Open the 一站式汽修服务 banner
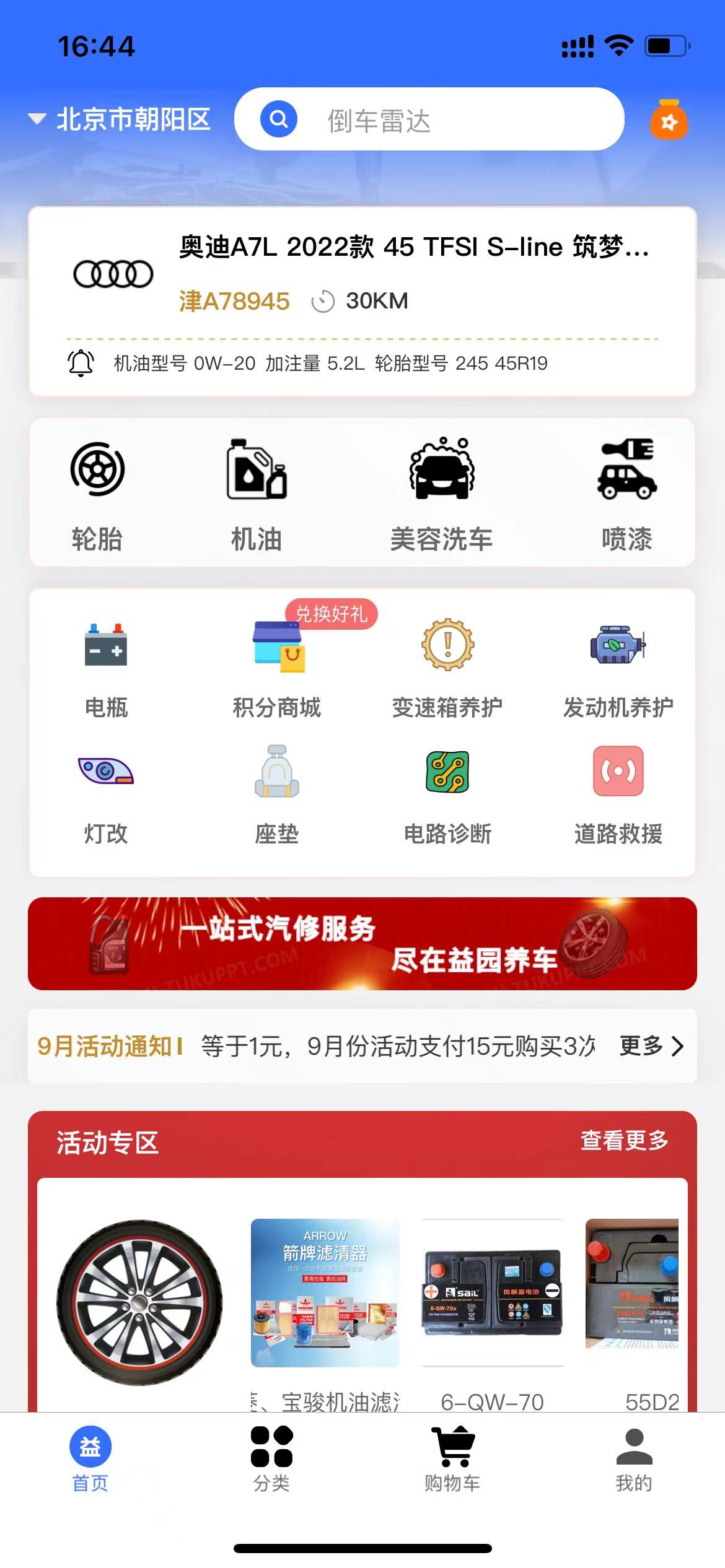 tap(362, 943)
